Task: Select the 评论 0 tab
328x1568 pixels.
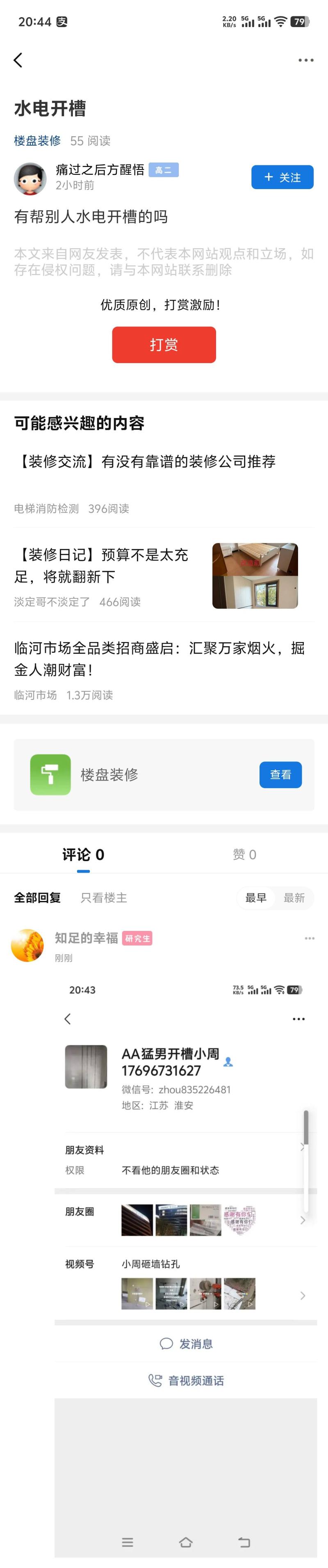Action: pyautogui.click(x=83, y=855)
